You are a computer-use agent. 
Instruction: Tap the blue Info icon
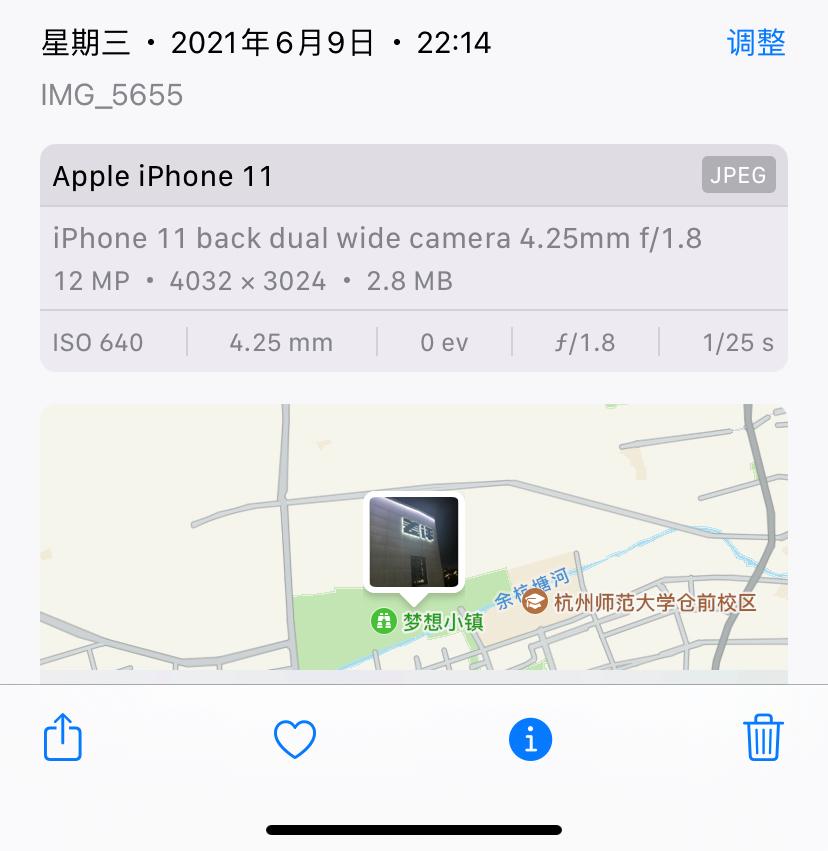click(530, 738)
